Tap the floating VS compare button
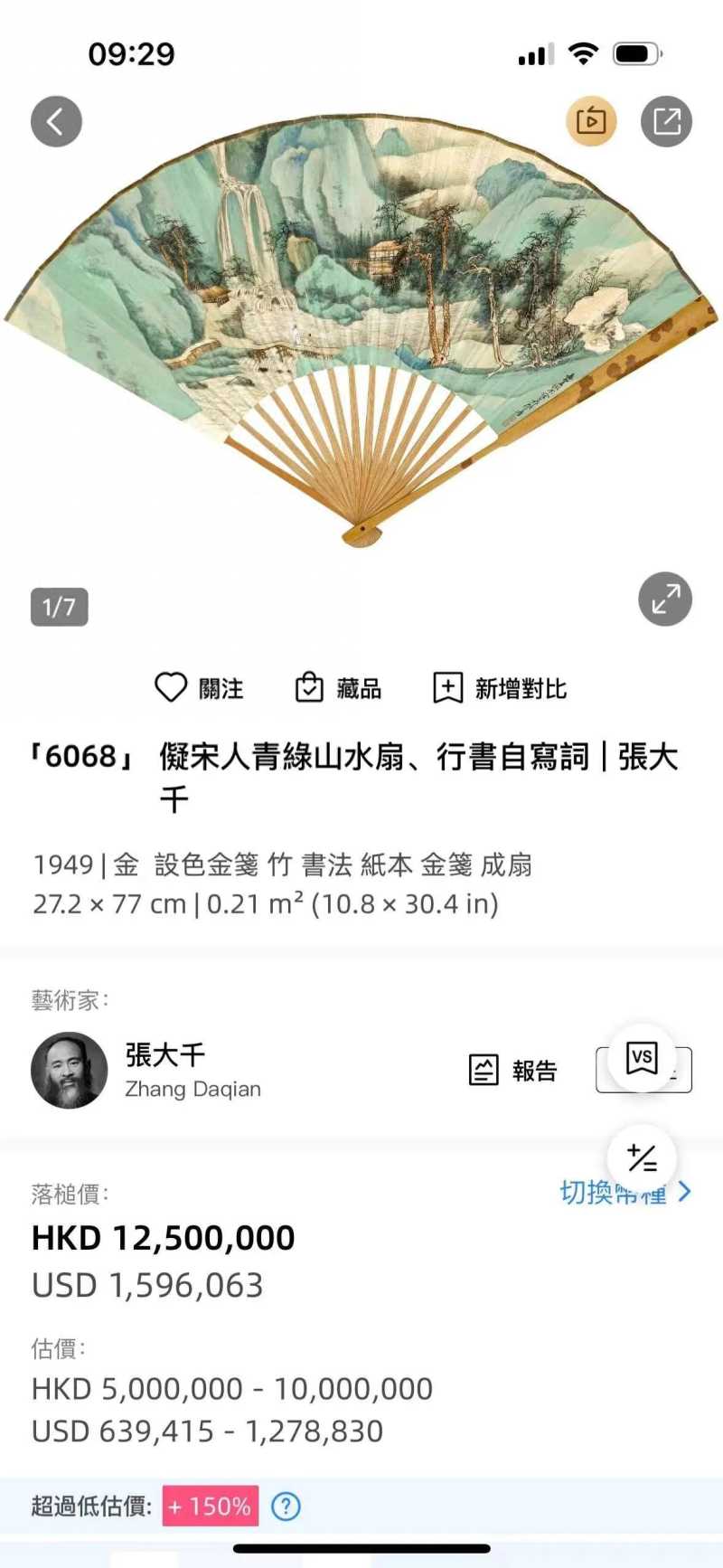The height and width of the screenshot is (1568, 723). click(642, 1057)
